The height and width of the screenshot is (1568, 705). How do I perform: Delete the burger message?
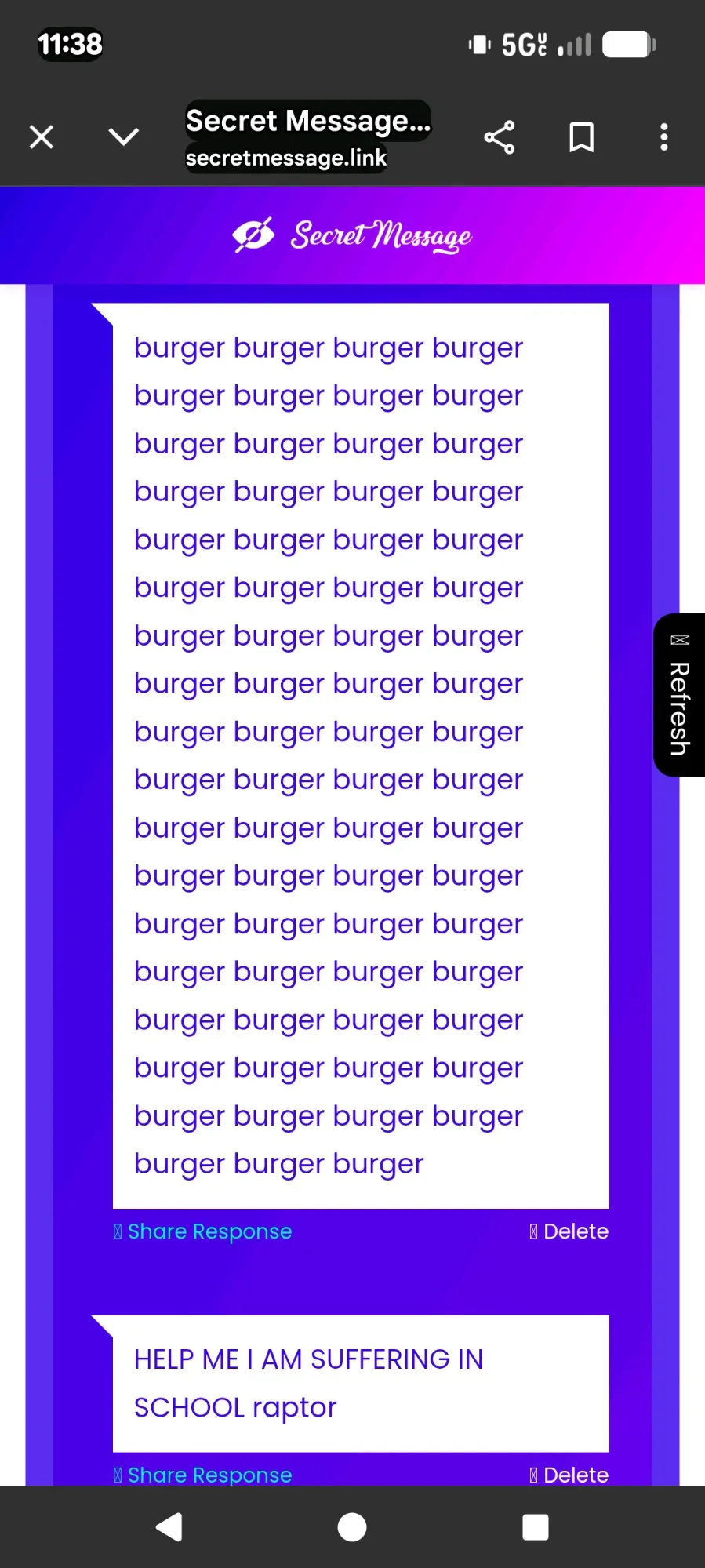(x=569, y=1231)
